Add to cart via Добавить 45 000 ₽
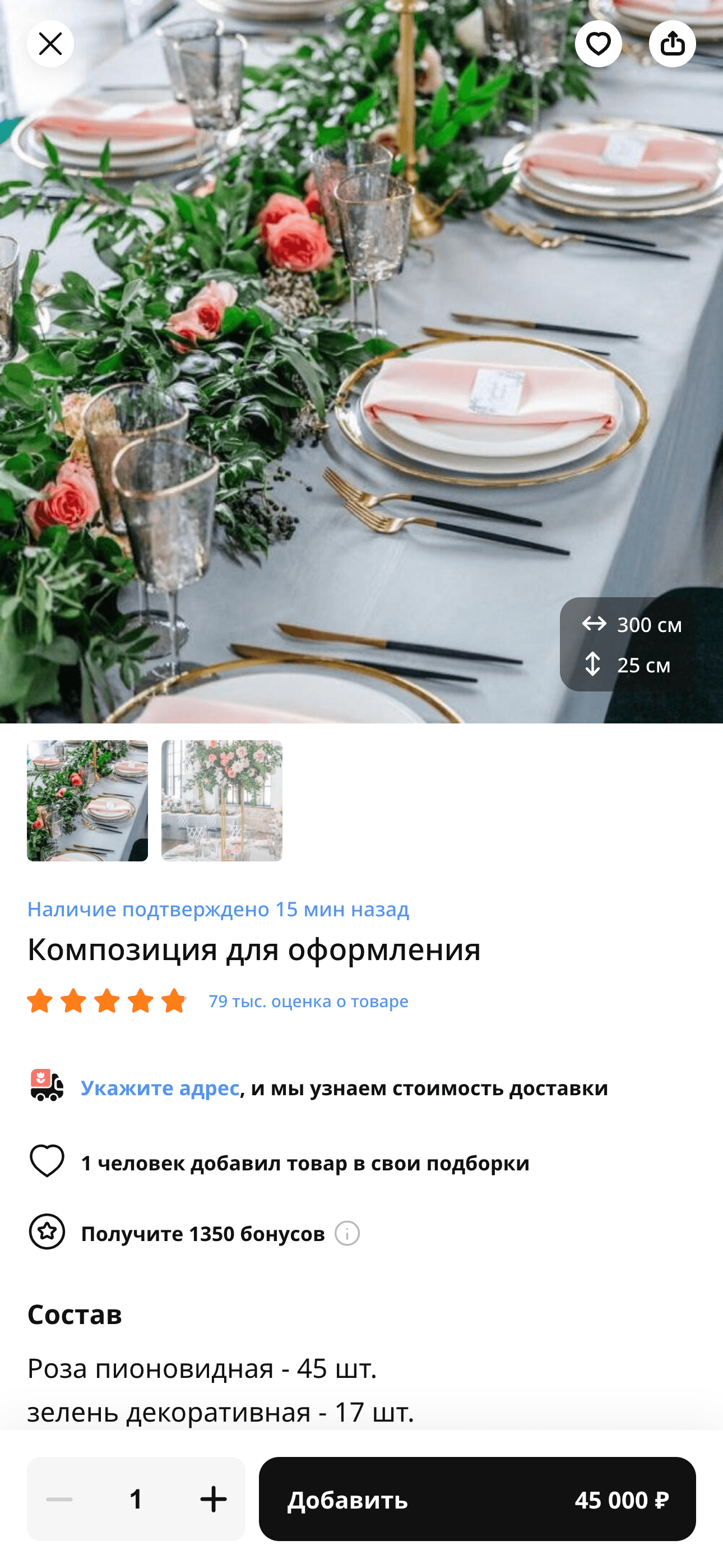This screenshot has height=1568, width=723. point(477,1499)
